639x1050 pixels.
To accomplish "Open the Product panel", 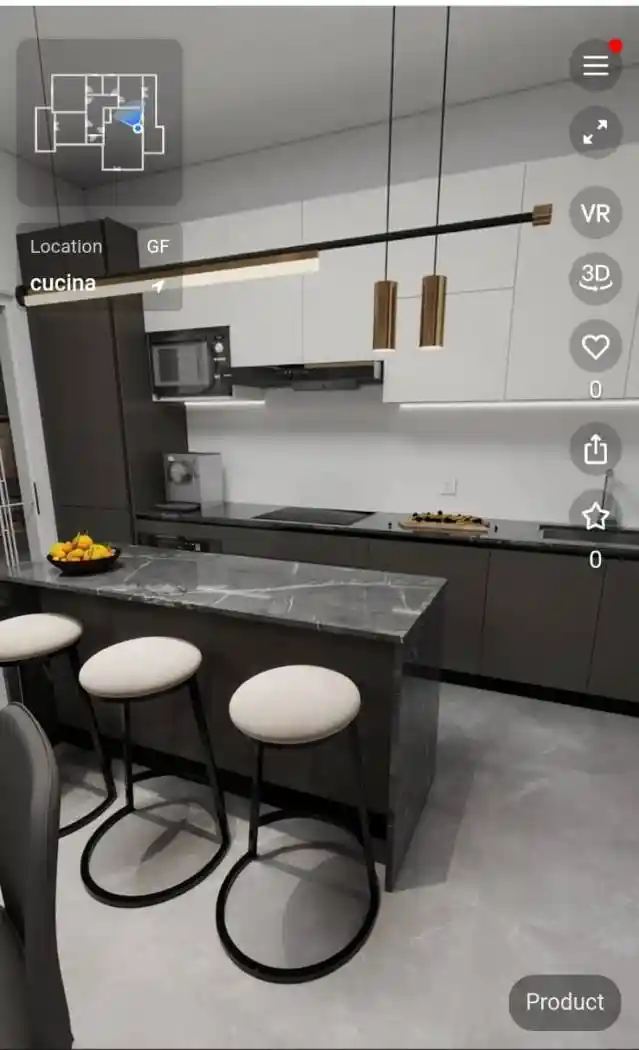I will tap(564, 1002).
